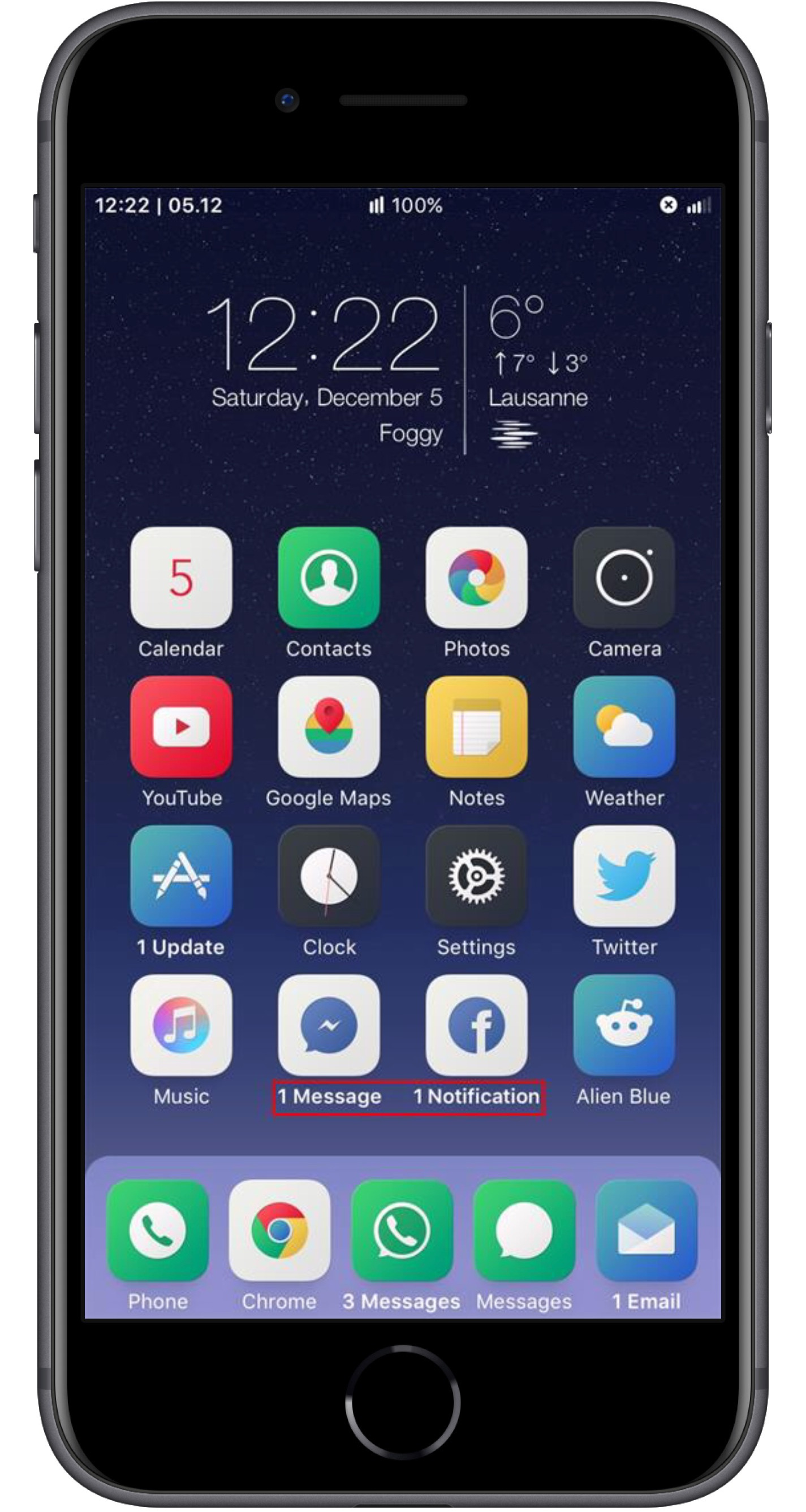Open Mail showing 1 Email

646,1230
